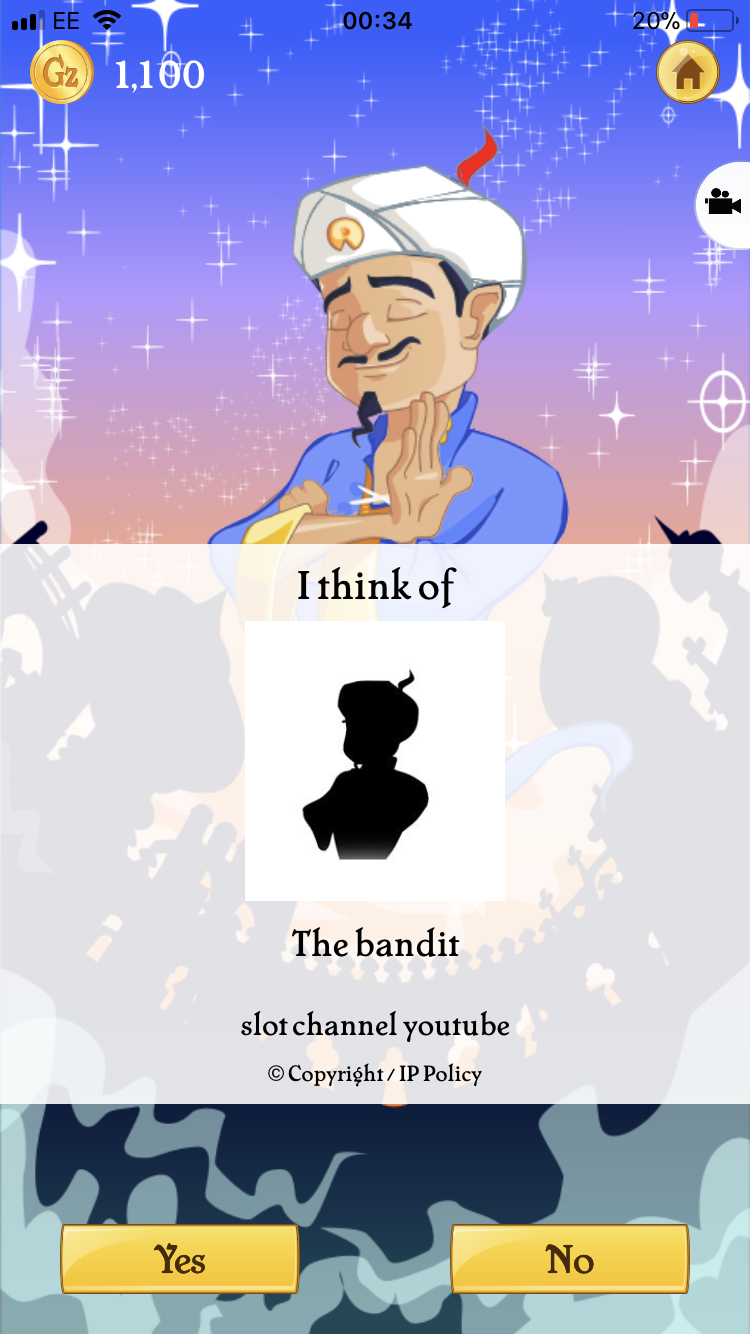
Task: Confirm the guess with Yes
Action: pos(180,1259)
